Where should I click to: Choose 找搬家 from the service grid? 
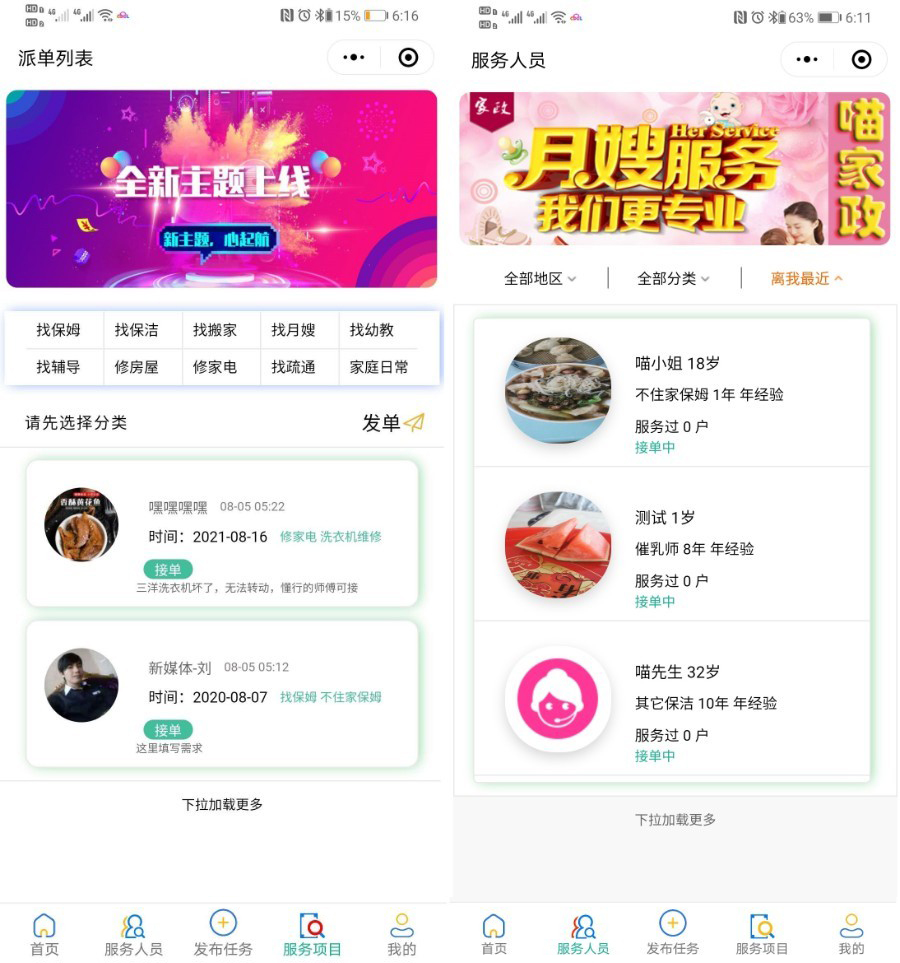pyautogui.click(x=215, y=330)
